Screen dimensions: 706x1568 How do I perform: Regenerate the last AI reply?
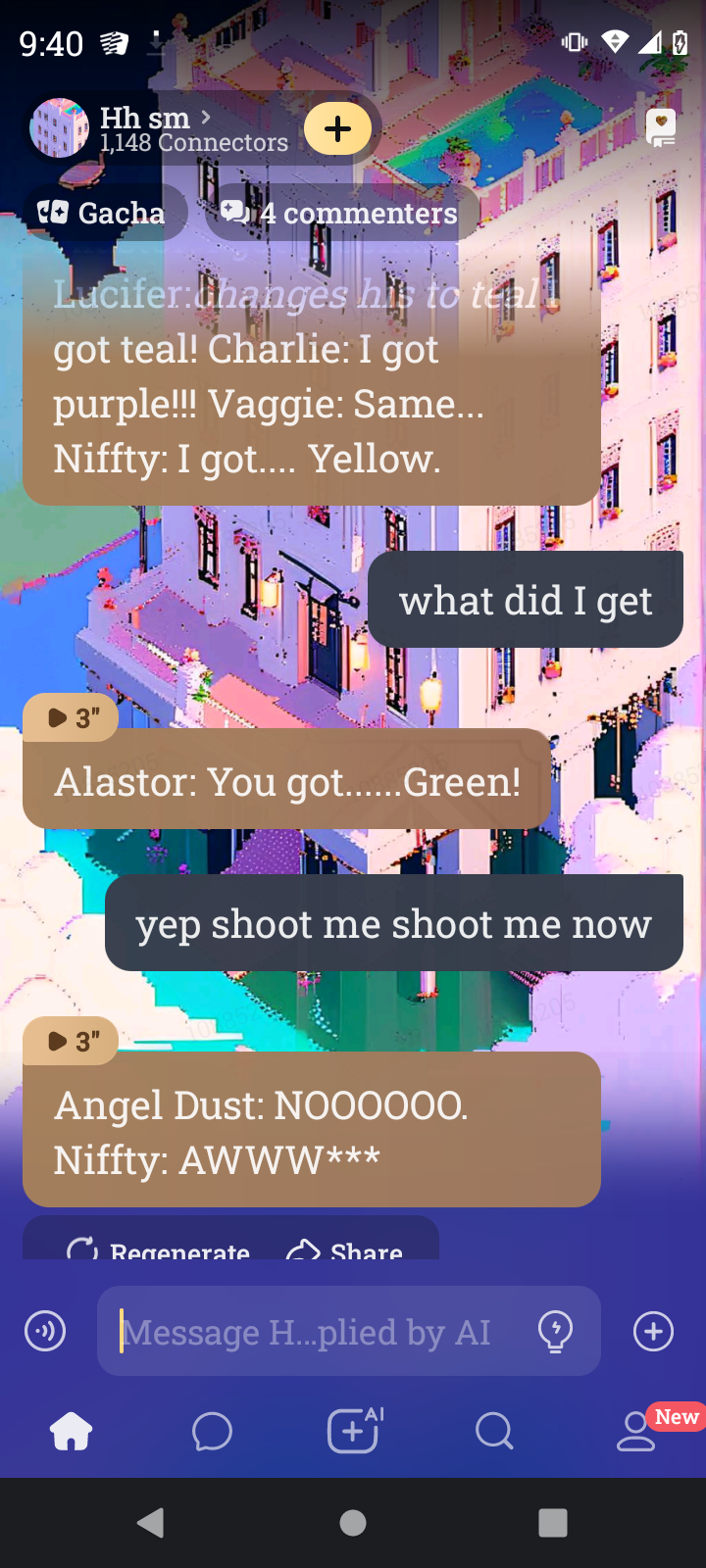(x=159, y=1250)
